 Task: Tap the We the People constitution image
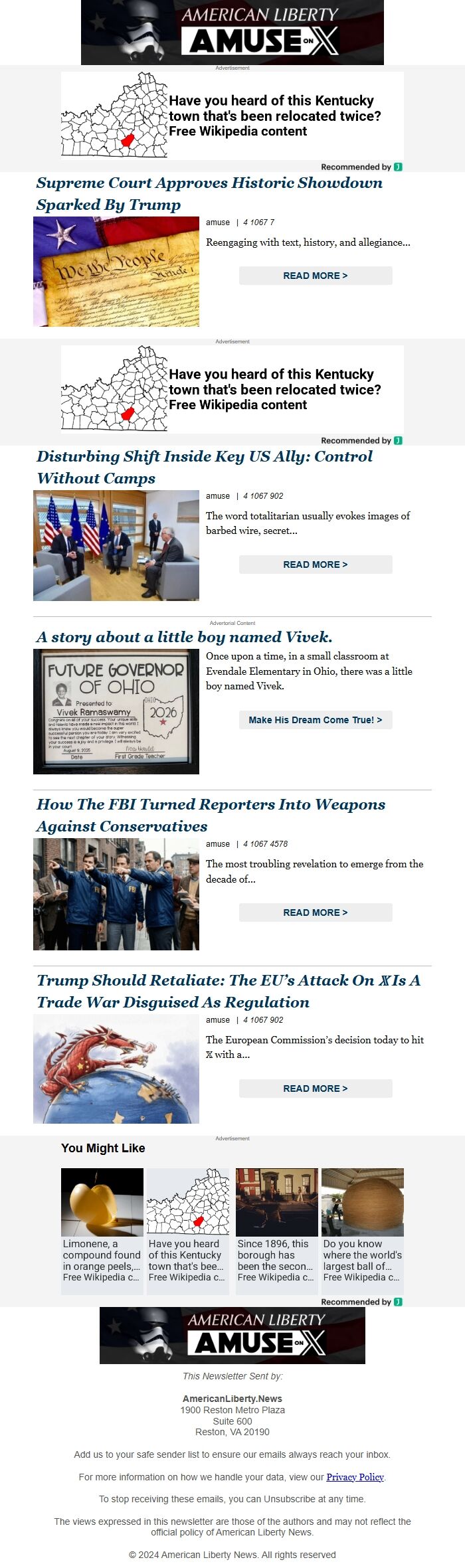(116, 272)
